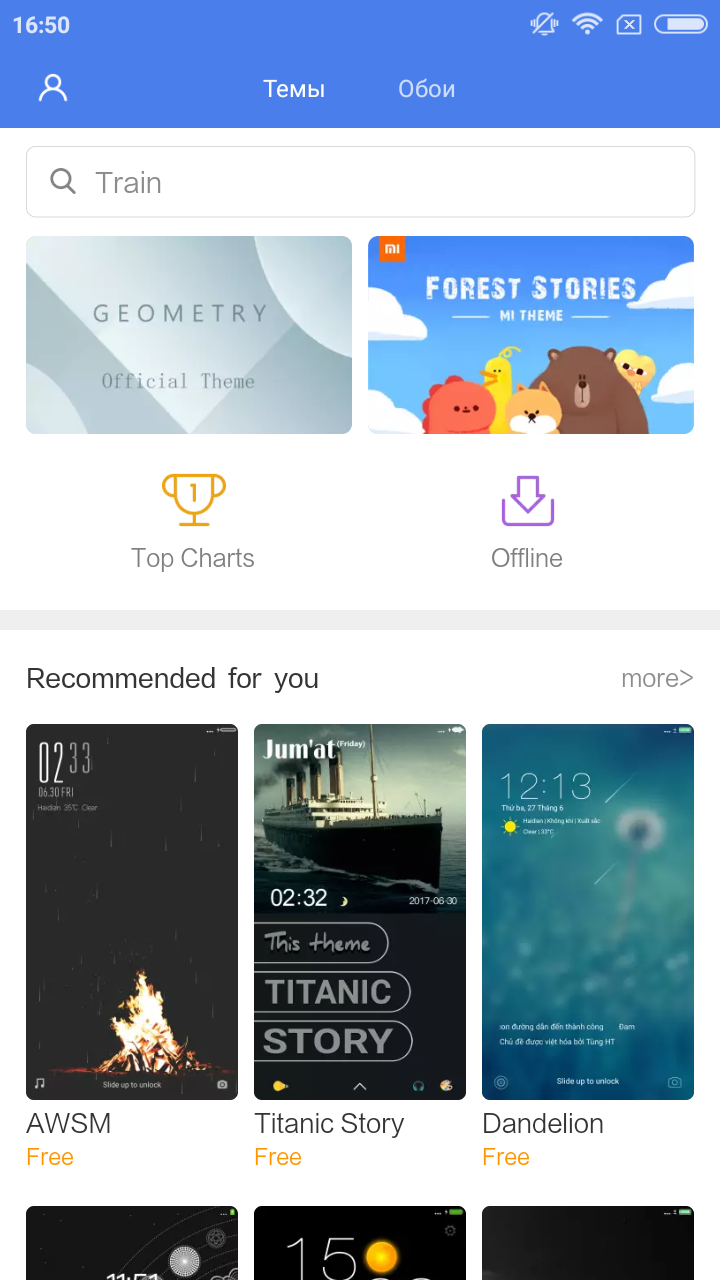Open Offline themes

click(x=527, y=522)
